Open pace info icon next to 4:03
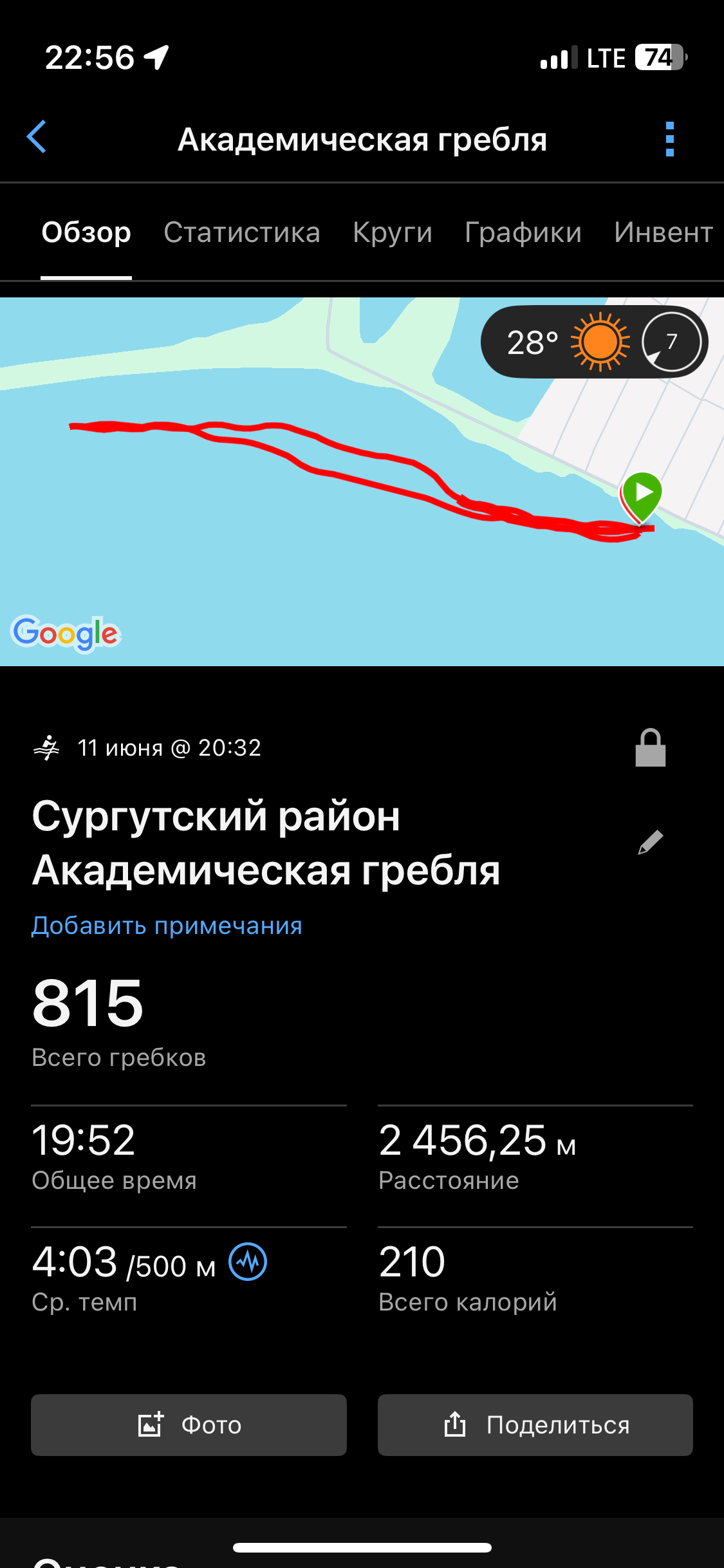This screenshot has height=1568, width=724. (x=248, y=1262)
